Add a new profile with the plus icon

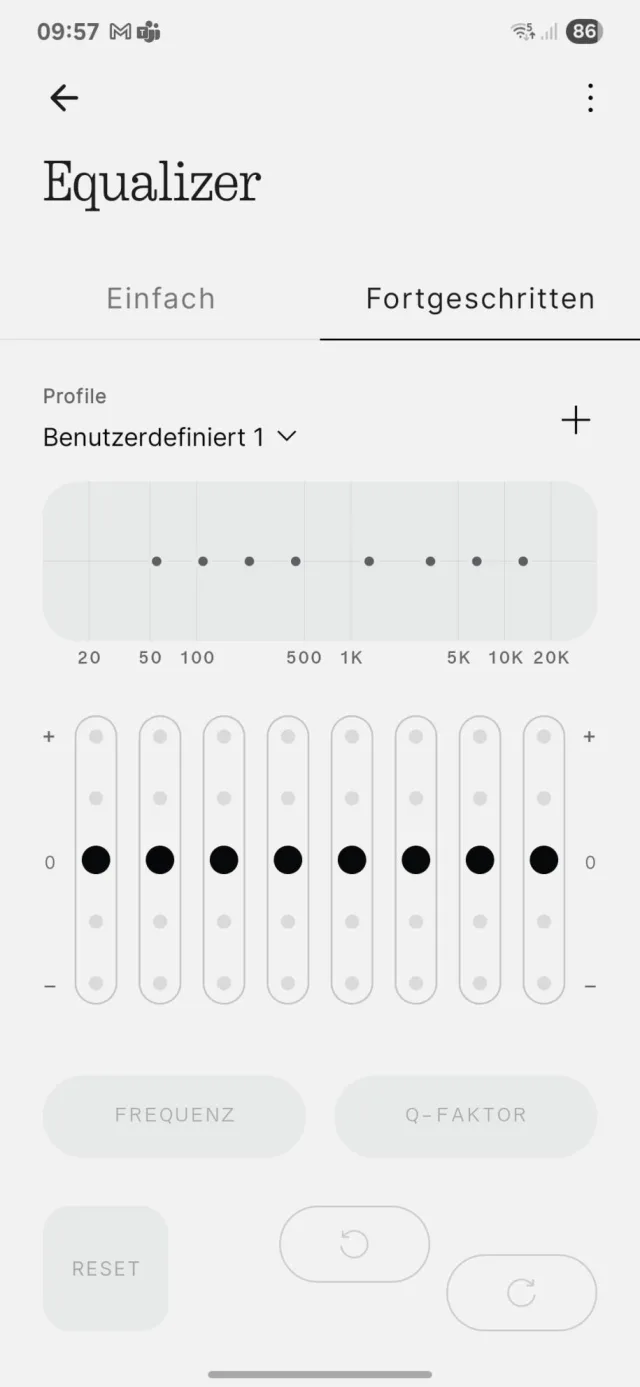(576, 421)
